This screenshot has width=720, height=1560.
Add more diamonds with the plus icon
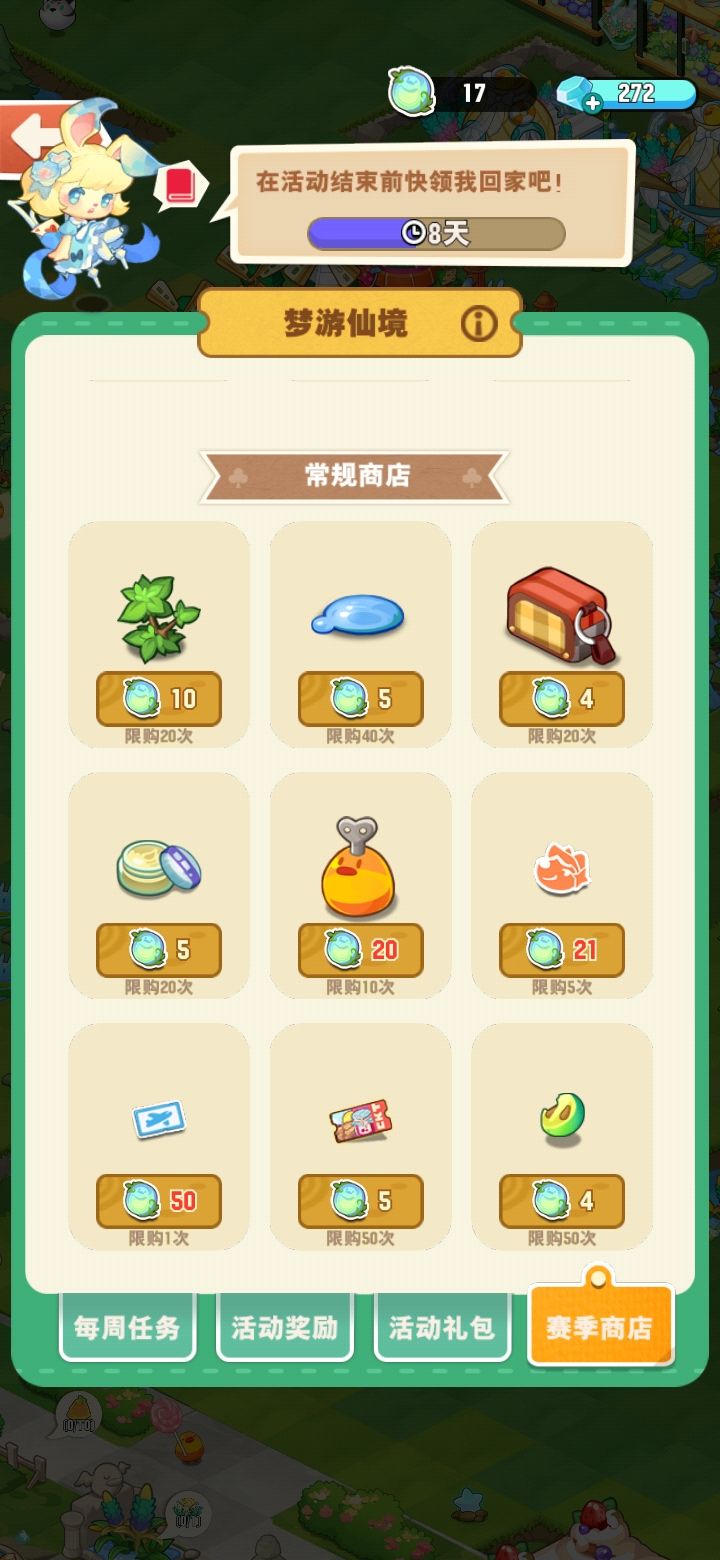(593, 102)
